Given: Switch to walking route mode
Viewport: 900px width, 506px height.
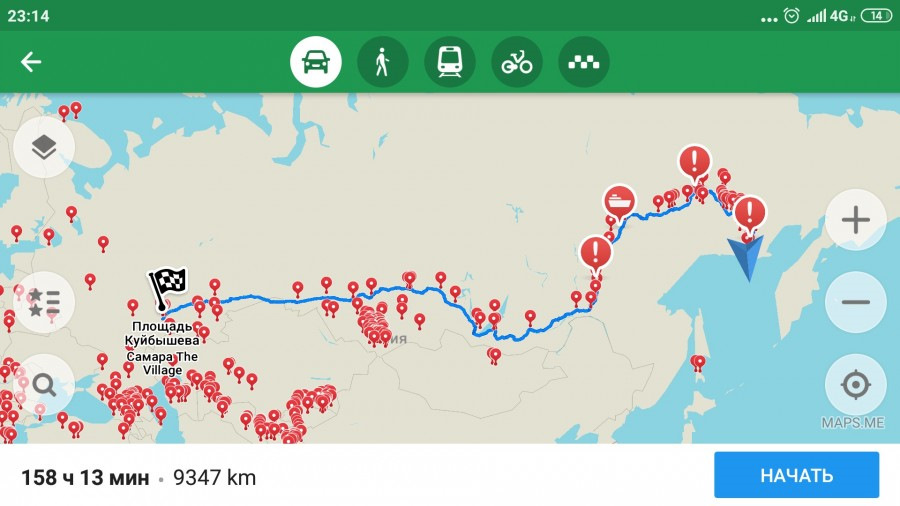Looking at the screenshot, I should point(383,62).
